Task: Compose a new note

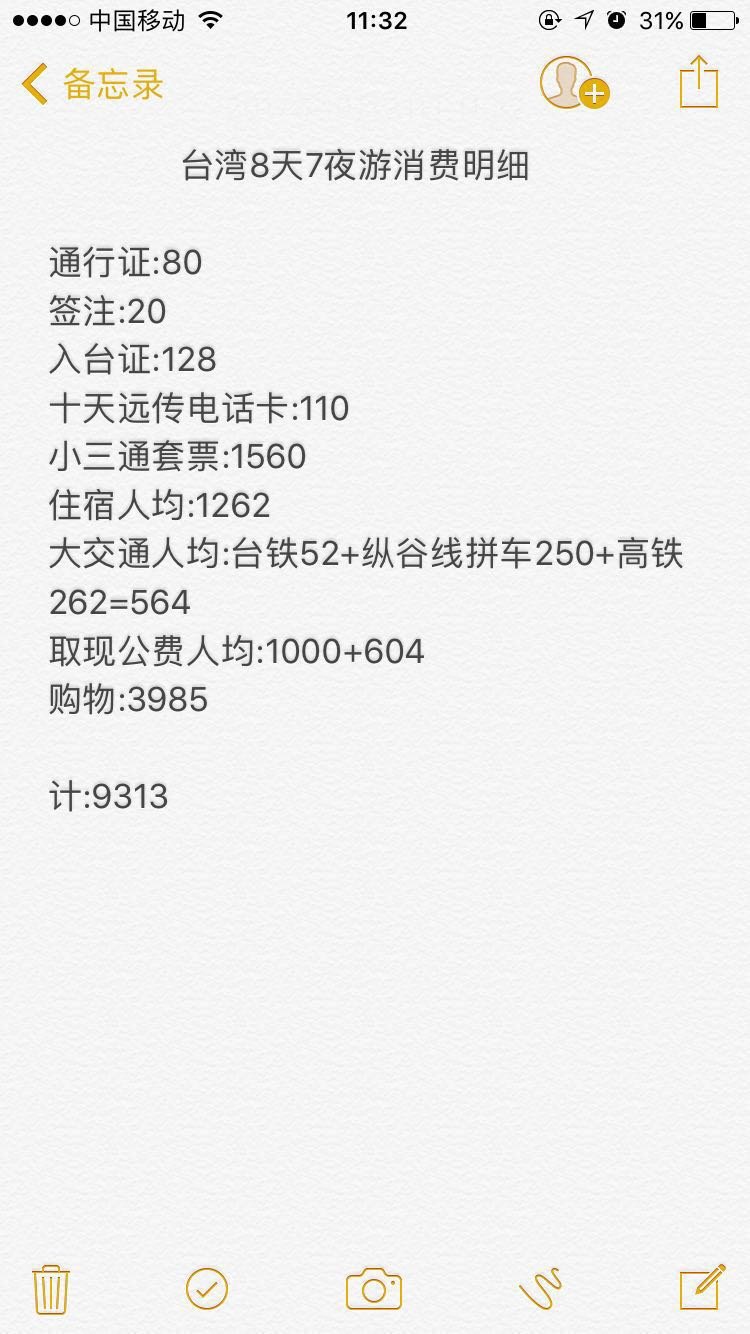Action: [702, 1288]
